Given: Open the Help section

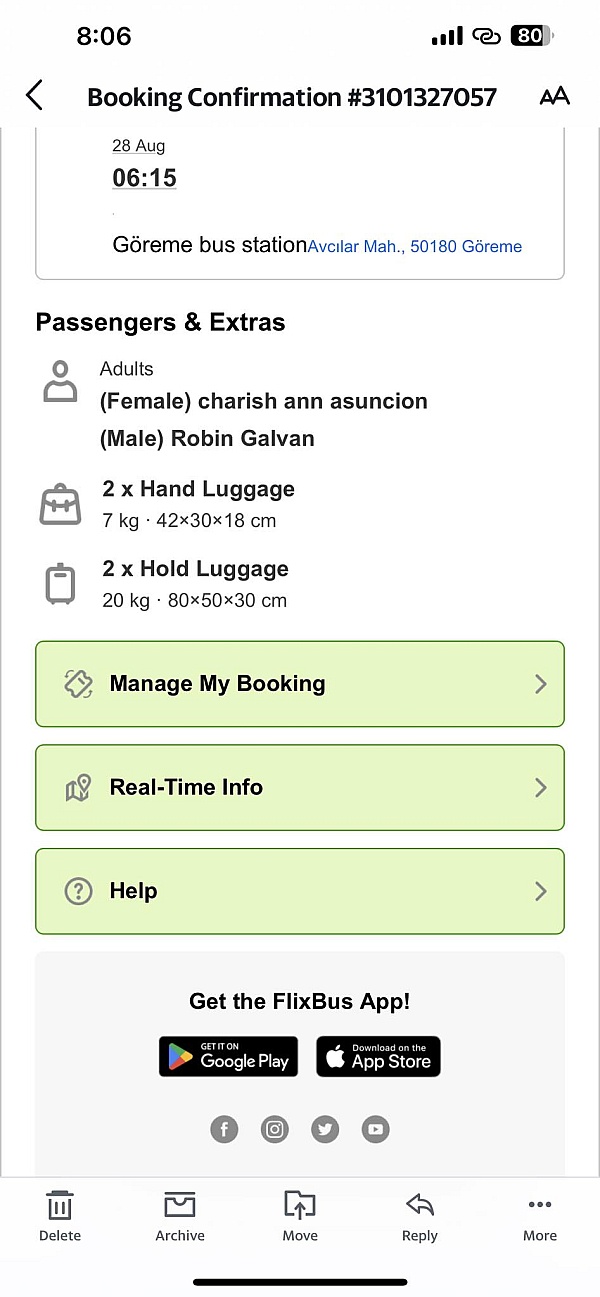Looking at the screenshot, I should pos(300,892).
